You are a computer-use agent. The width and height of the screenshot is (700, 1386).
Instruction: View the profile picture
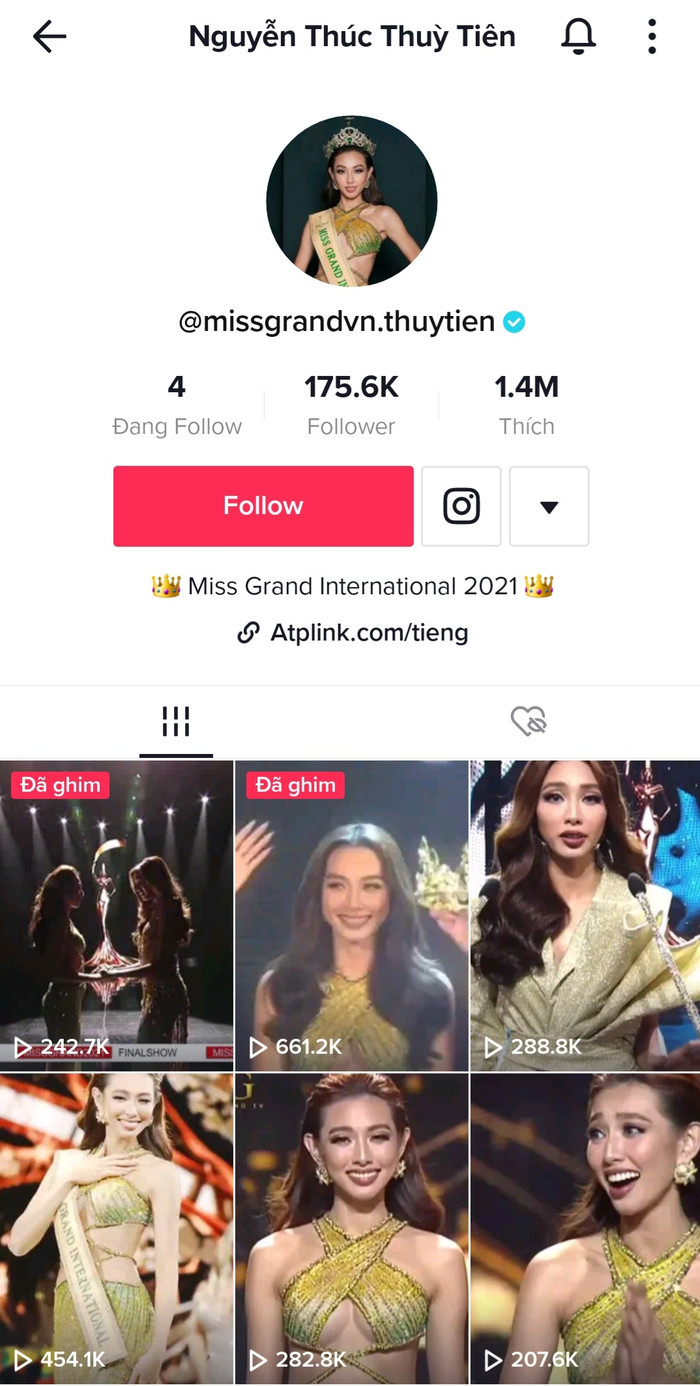pos(351,201)
